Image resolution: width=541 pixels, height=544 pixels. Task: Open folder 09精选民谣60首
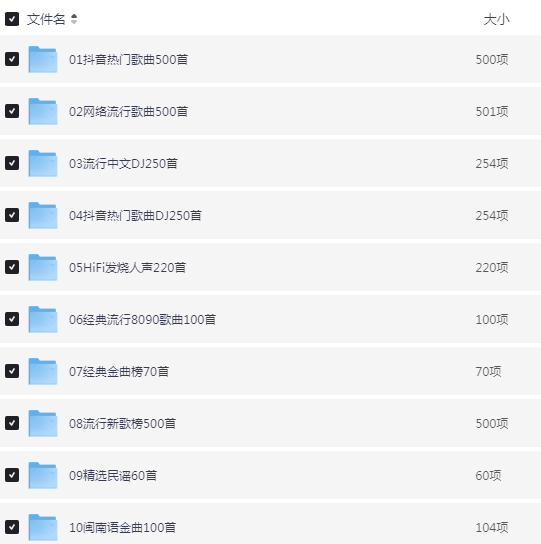click(x=113, y=476)
